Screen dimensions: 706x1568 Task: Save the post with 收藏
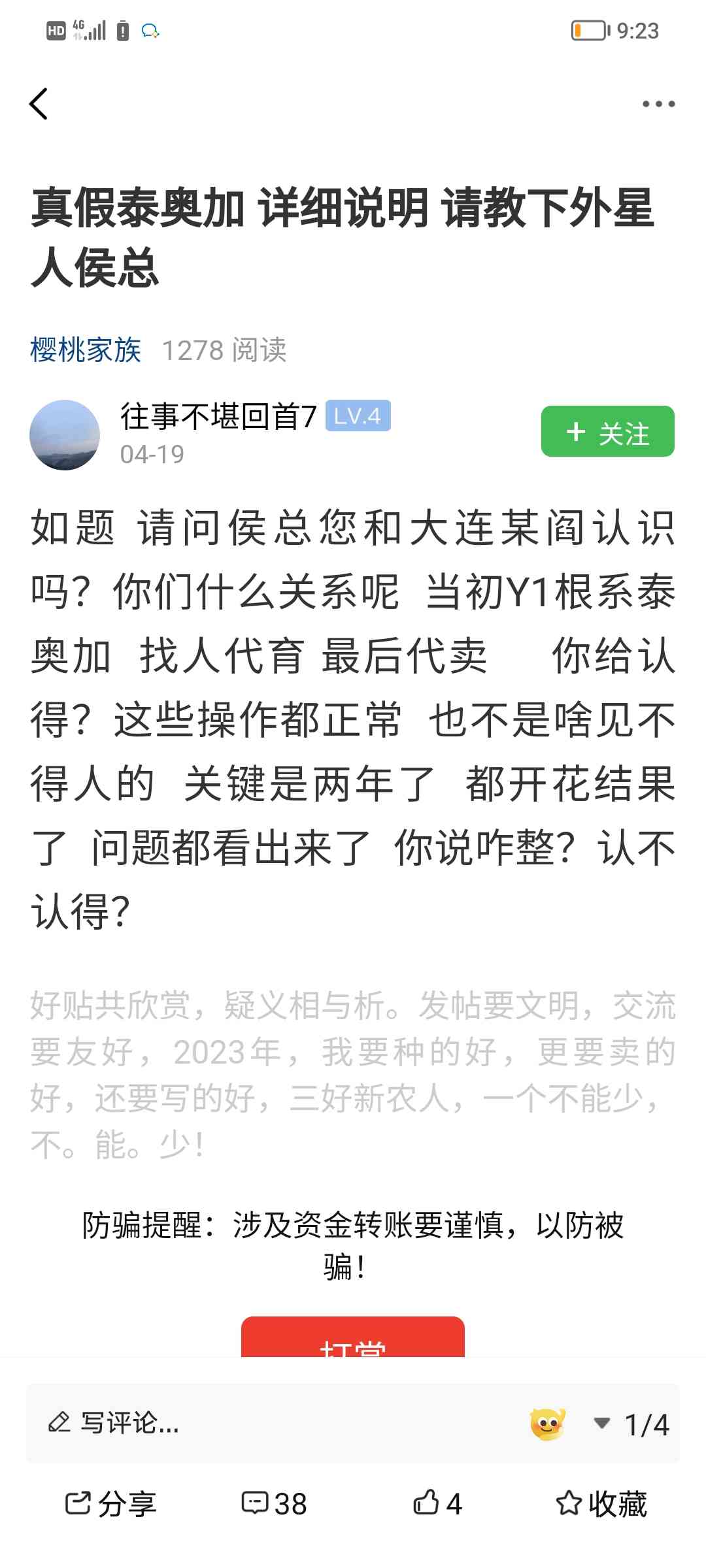click(x=601, y=1503)
